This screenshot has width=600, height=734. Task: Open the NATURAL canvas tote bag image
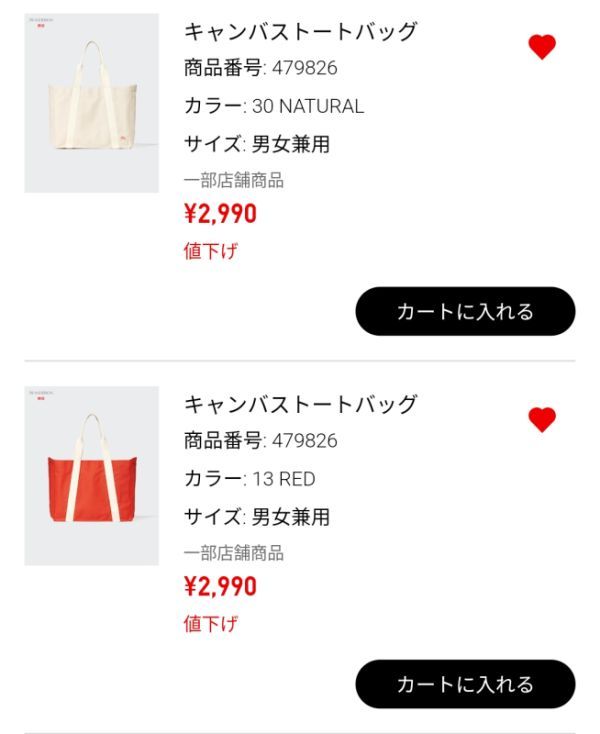[91, 103]
